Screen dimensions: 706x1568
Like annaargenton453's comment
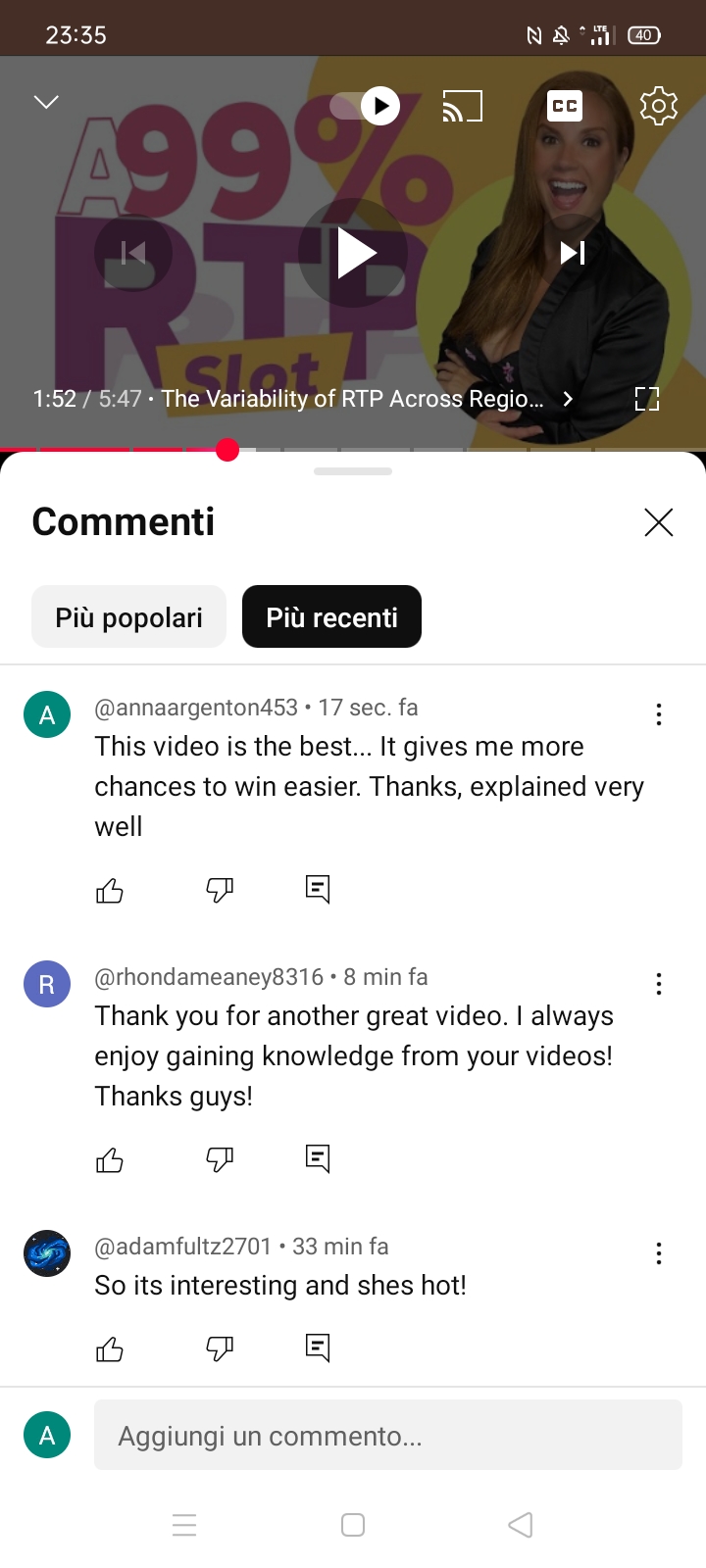coord(110,890)
